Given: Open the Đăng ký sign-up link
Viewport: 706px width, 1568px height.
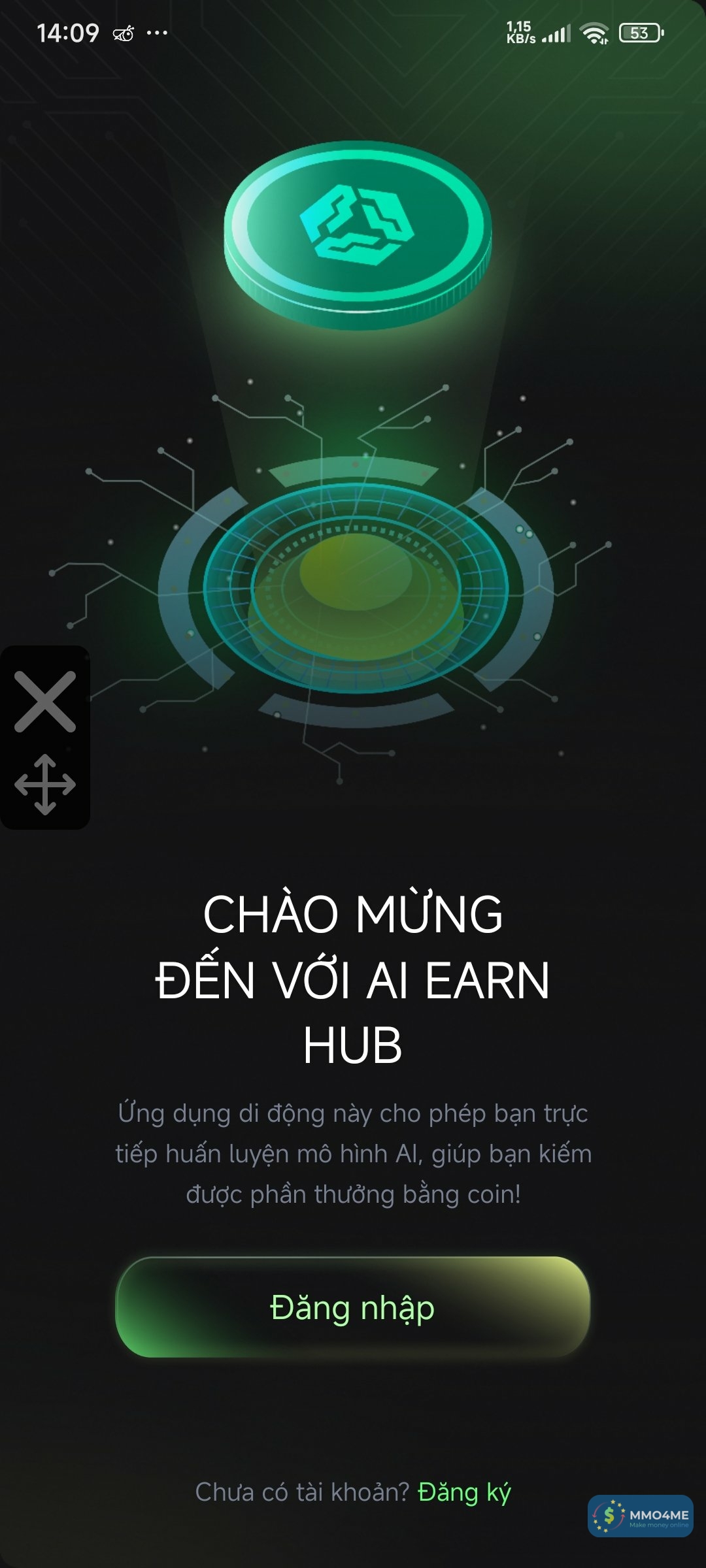Looking at the screenshot, I should pyautogui.click(x=464, y=1492).
